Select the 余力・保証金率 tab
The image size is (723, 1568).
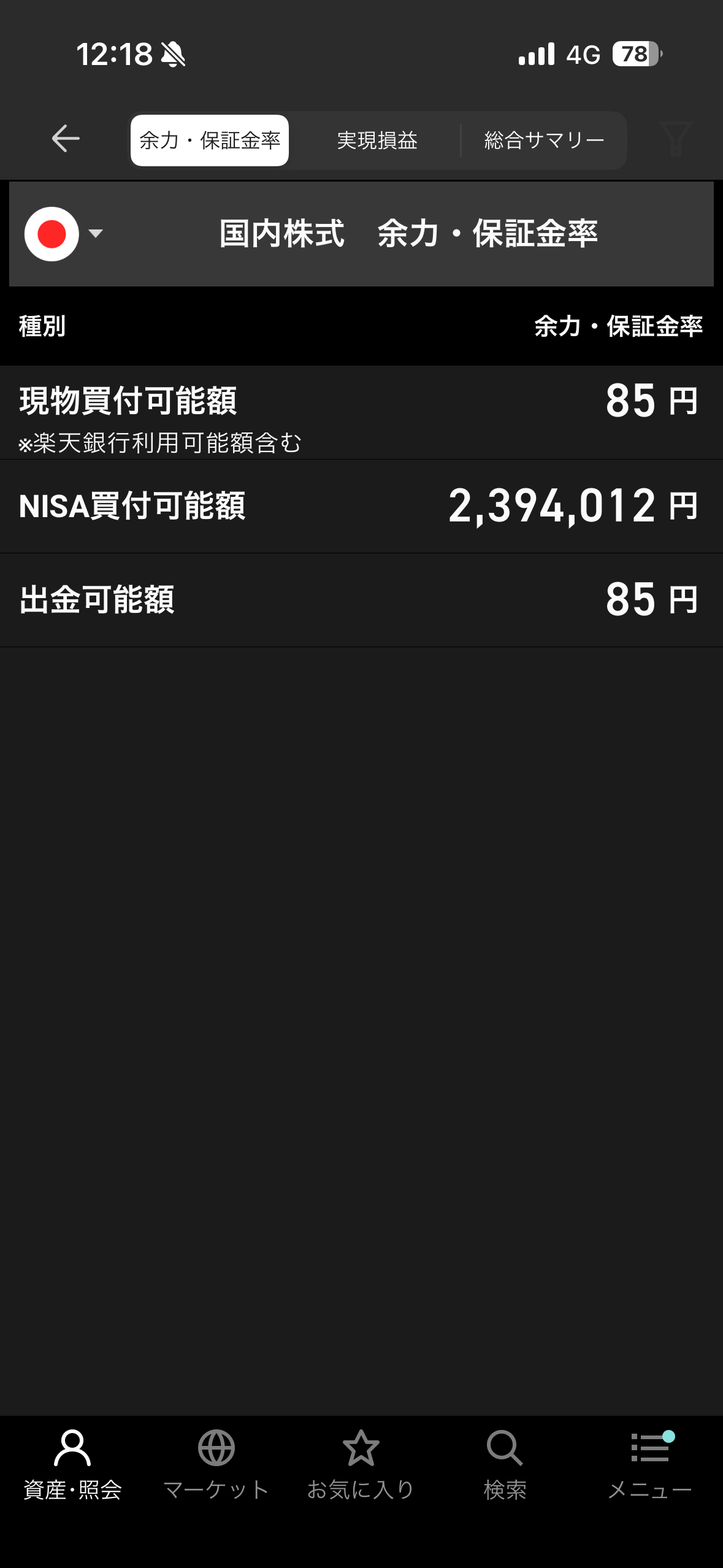(x=210, y=140)
